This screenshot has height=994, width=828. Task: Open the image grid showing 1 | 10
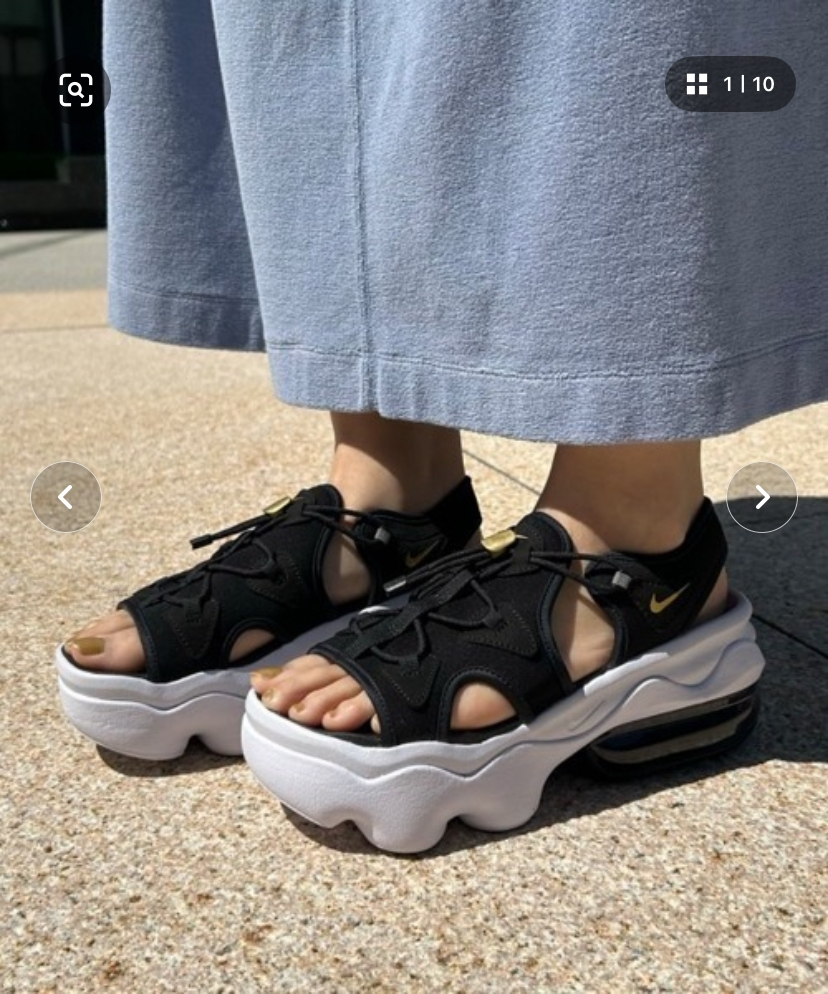click(730, 84)
